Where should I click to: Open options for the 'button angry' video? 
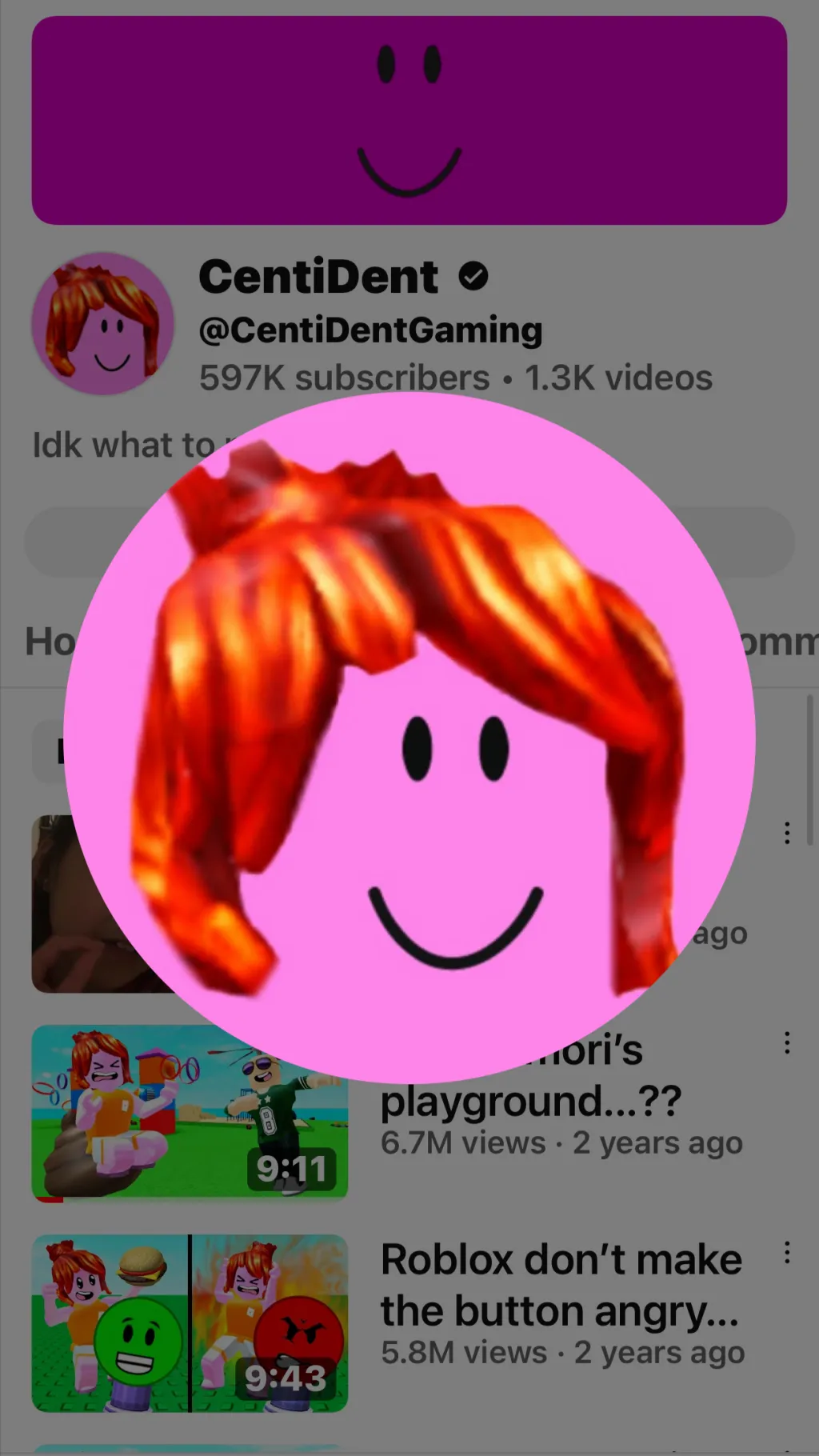click(787, 1252)
